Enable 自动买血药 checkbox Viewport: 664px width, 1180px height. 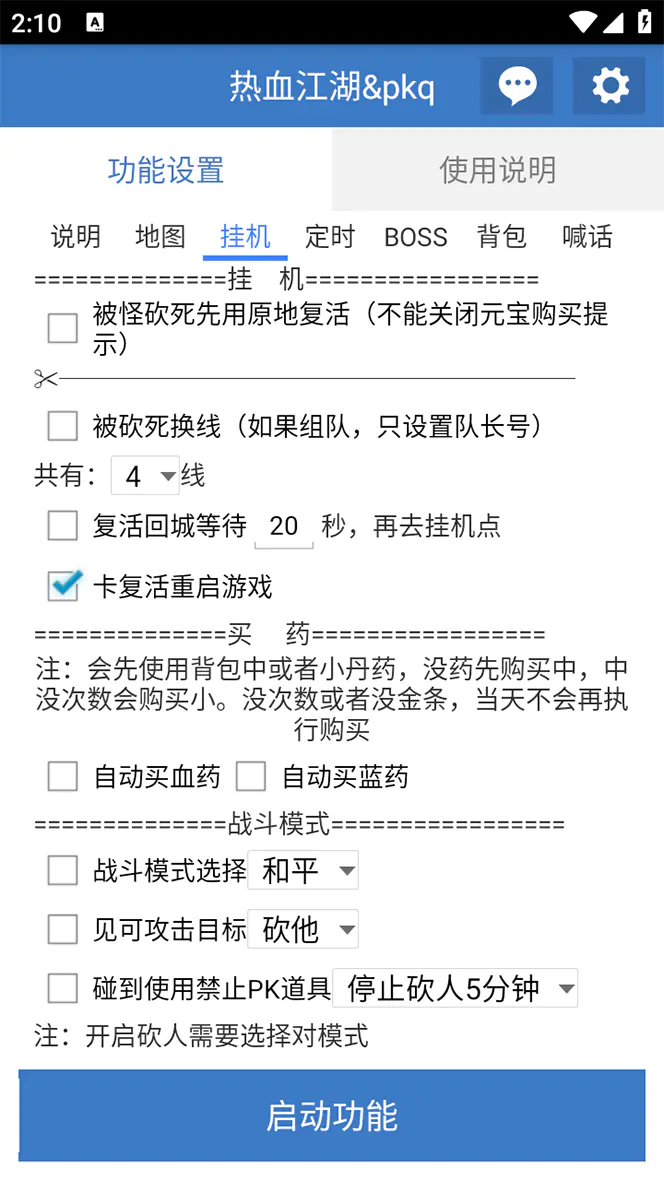pos(63,777)
